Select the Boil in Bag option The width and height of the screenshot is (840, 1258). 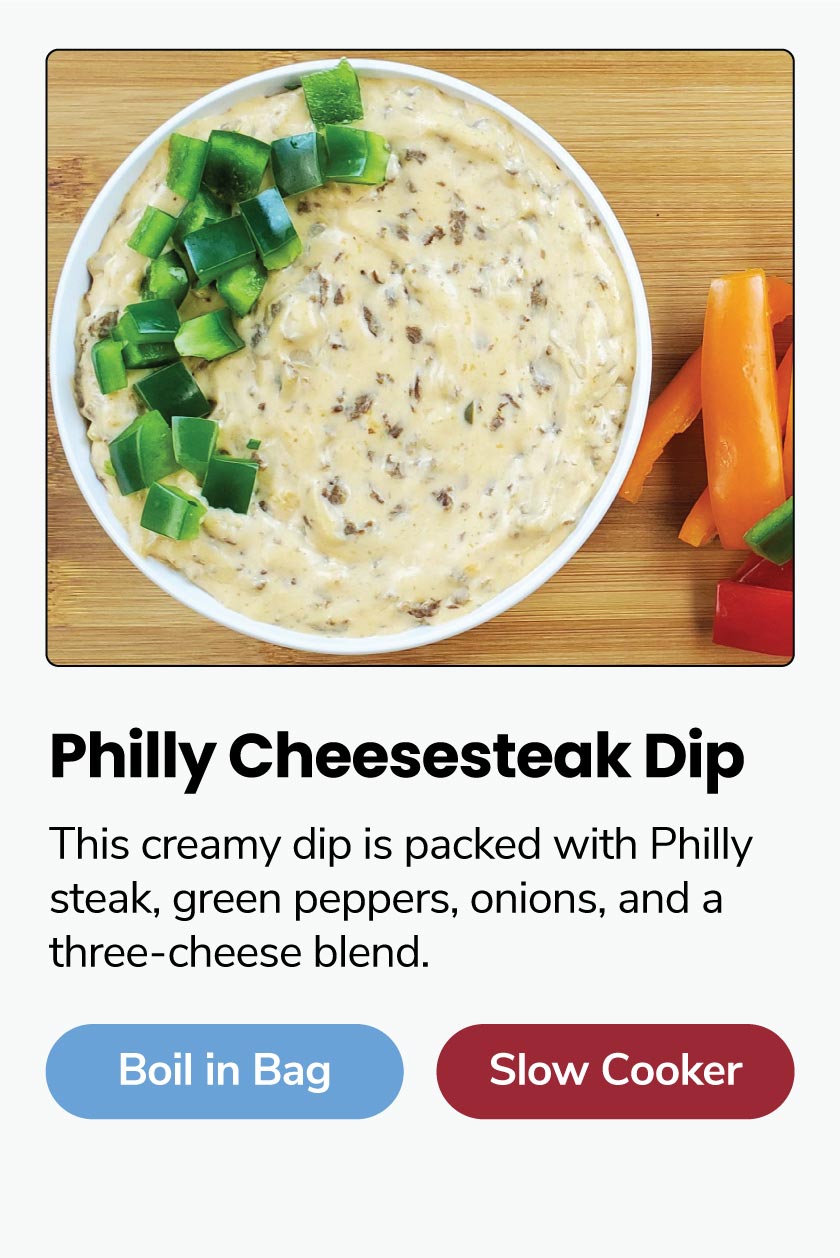[x=224, y=1071]
